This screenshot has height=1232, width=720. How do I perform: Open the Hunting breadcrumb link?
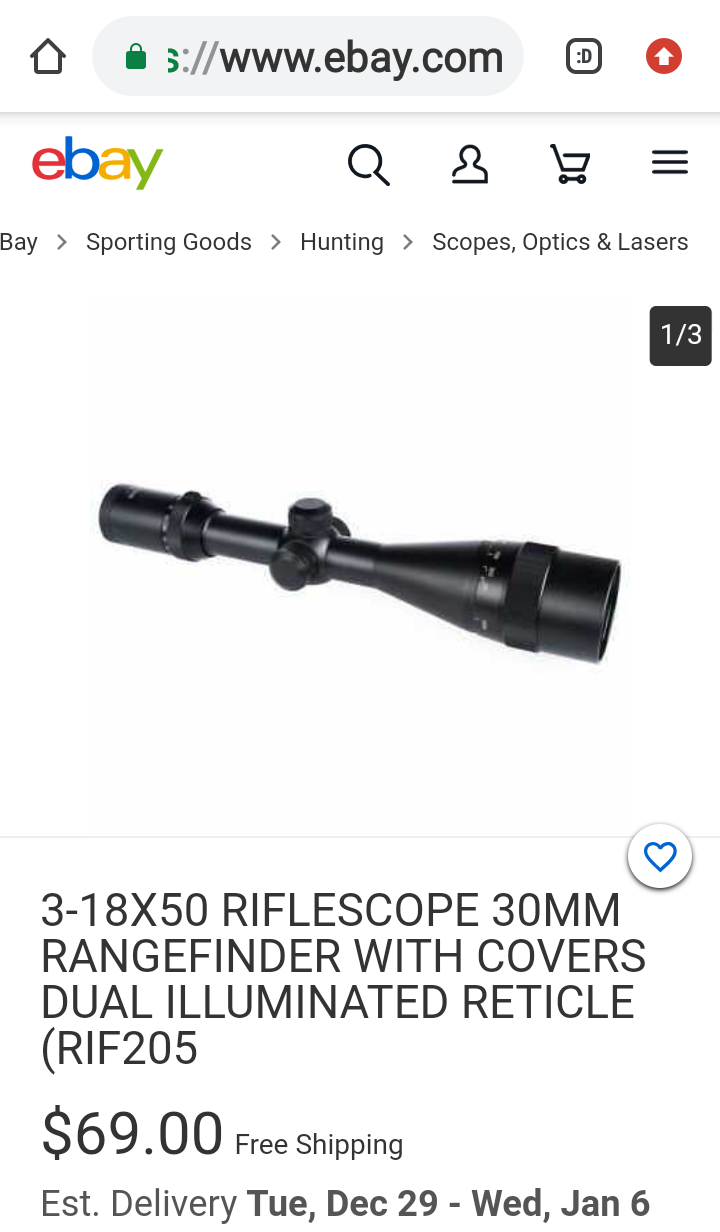click(342, 242)
